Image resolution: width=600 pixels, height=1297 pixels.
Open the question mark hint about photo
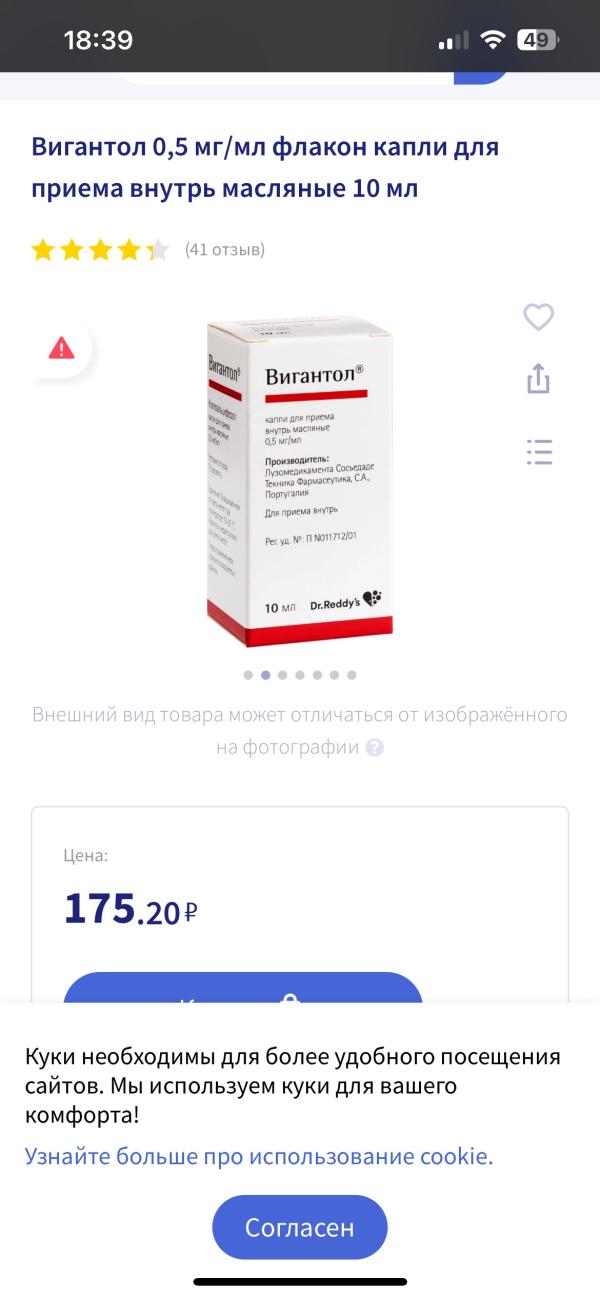(374, 747)
